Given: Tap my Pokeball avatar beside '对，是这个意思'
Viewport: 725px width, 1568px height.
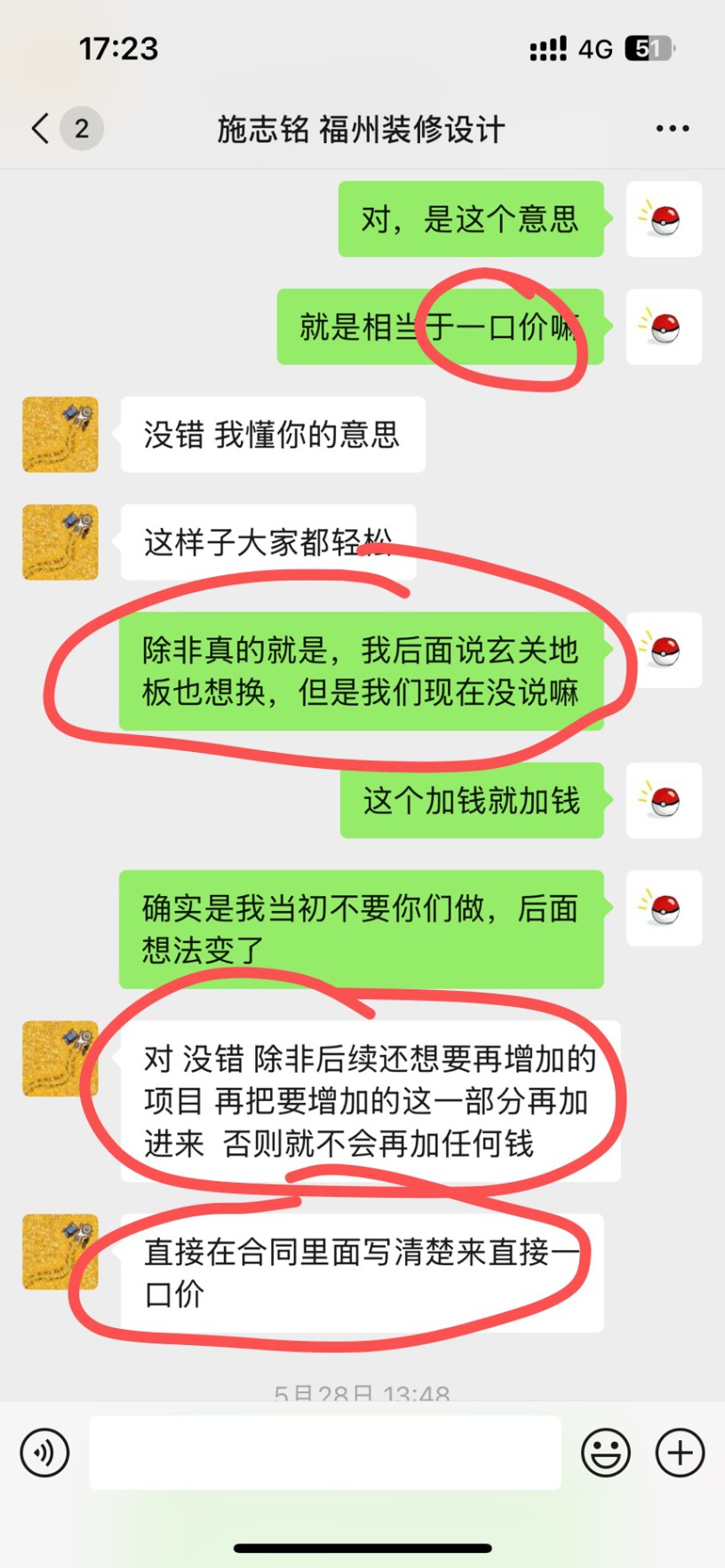Looking at the screenshot, I should 664,219.
